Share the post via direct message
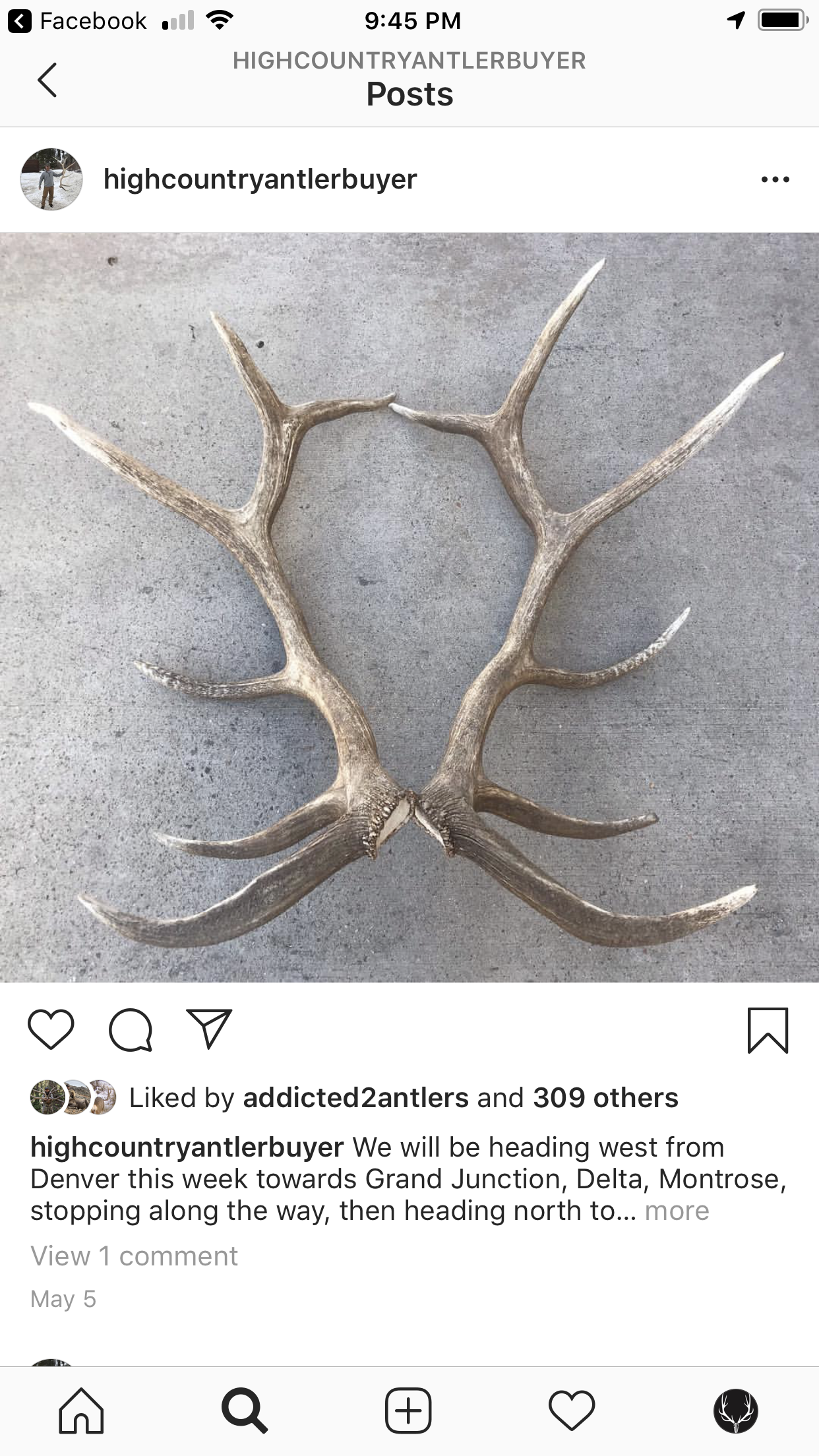 point(210,1029)
